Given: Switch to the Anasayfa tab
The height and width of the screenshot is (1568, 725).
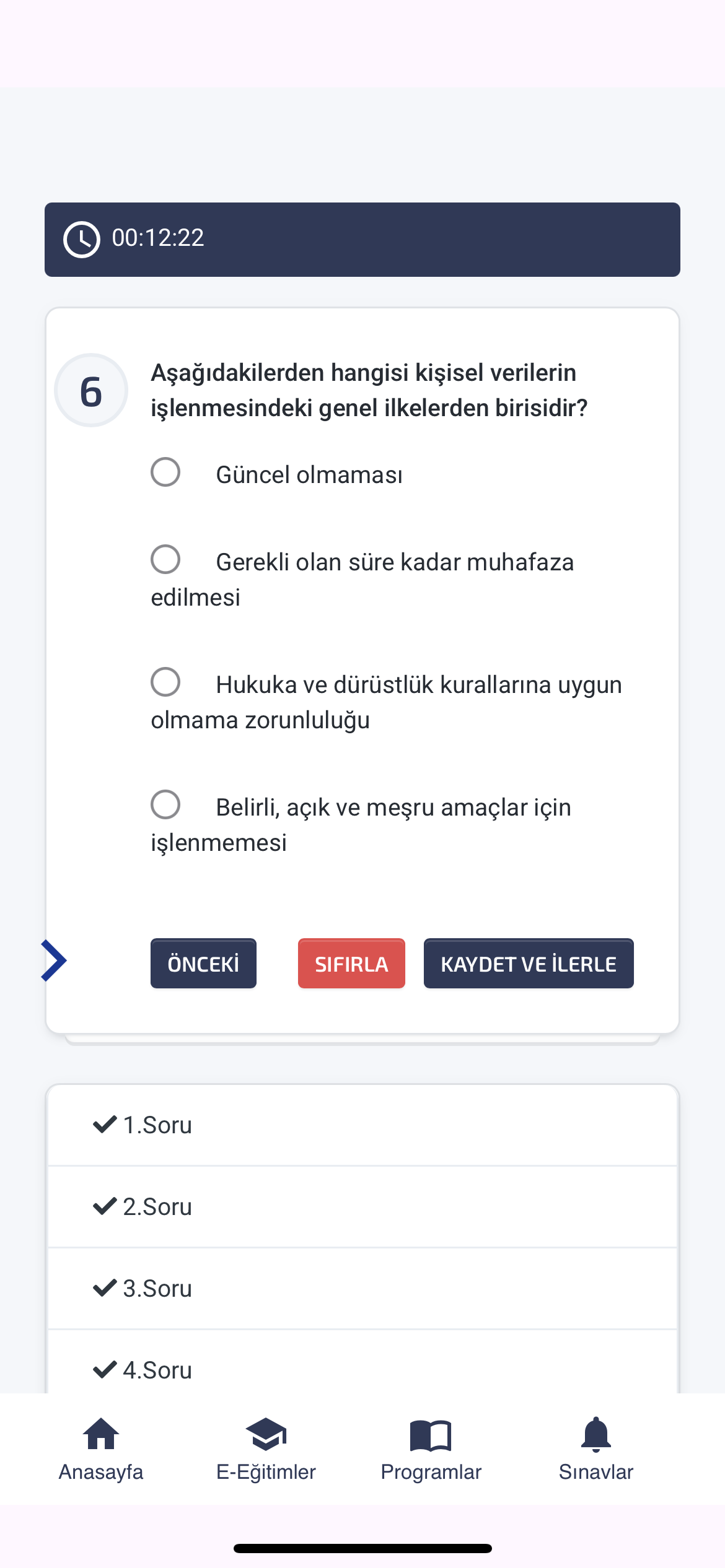Looking at the screenshot, I should click(101, 1449).
